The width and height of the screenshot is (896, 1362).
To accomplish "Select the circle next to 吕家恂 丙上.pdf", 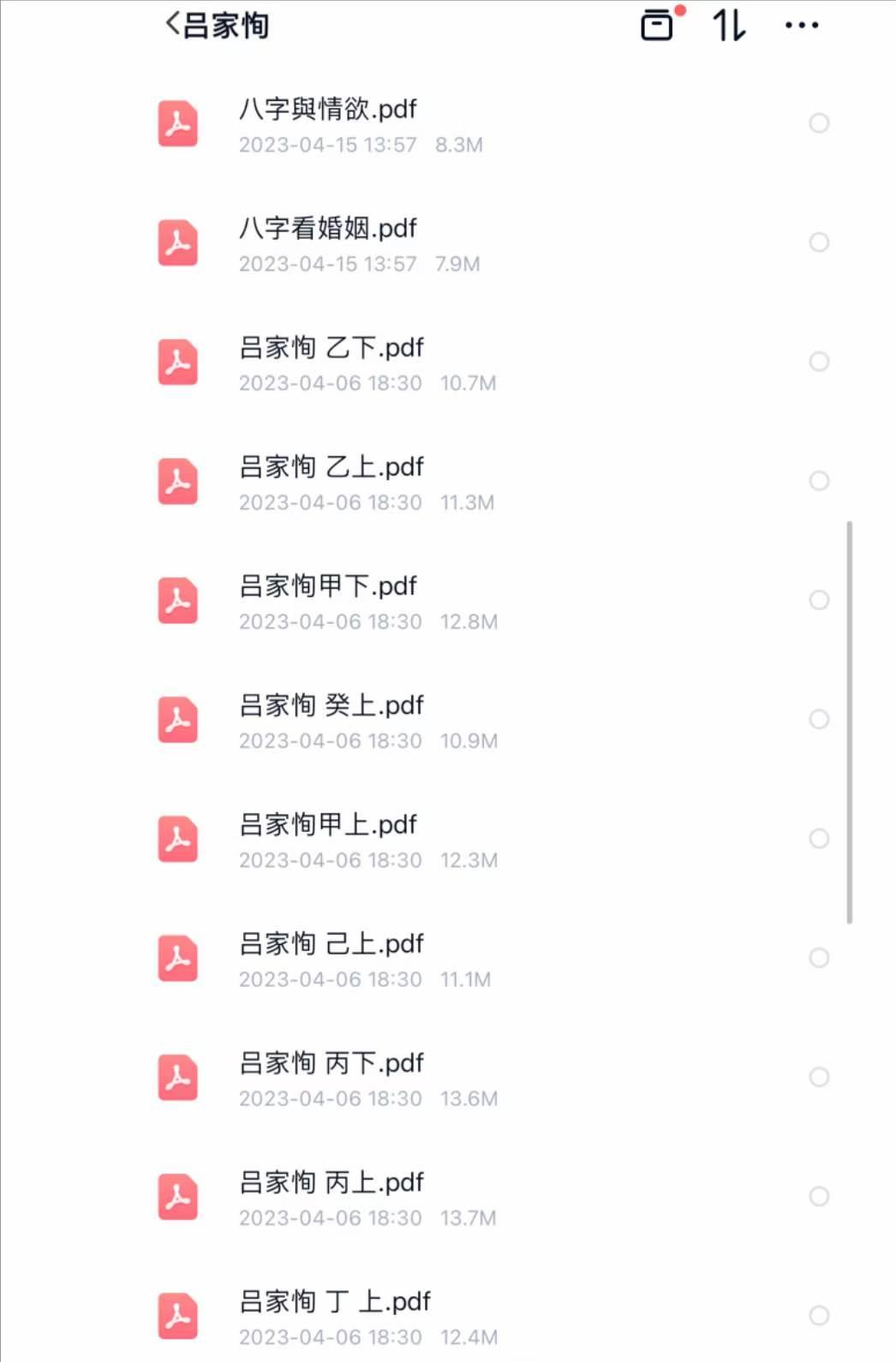I will (x=819, y=1196).
